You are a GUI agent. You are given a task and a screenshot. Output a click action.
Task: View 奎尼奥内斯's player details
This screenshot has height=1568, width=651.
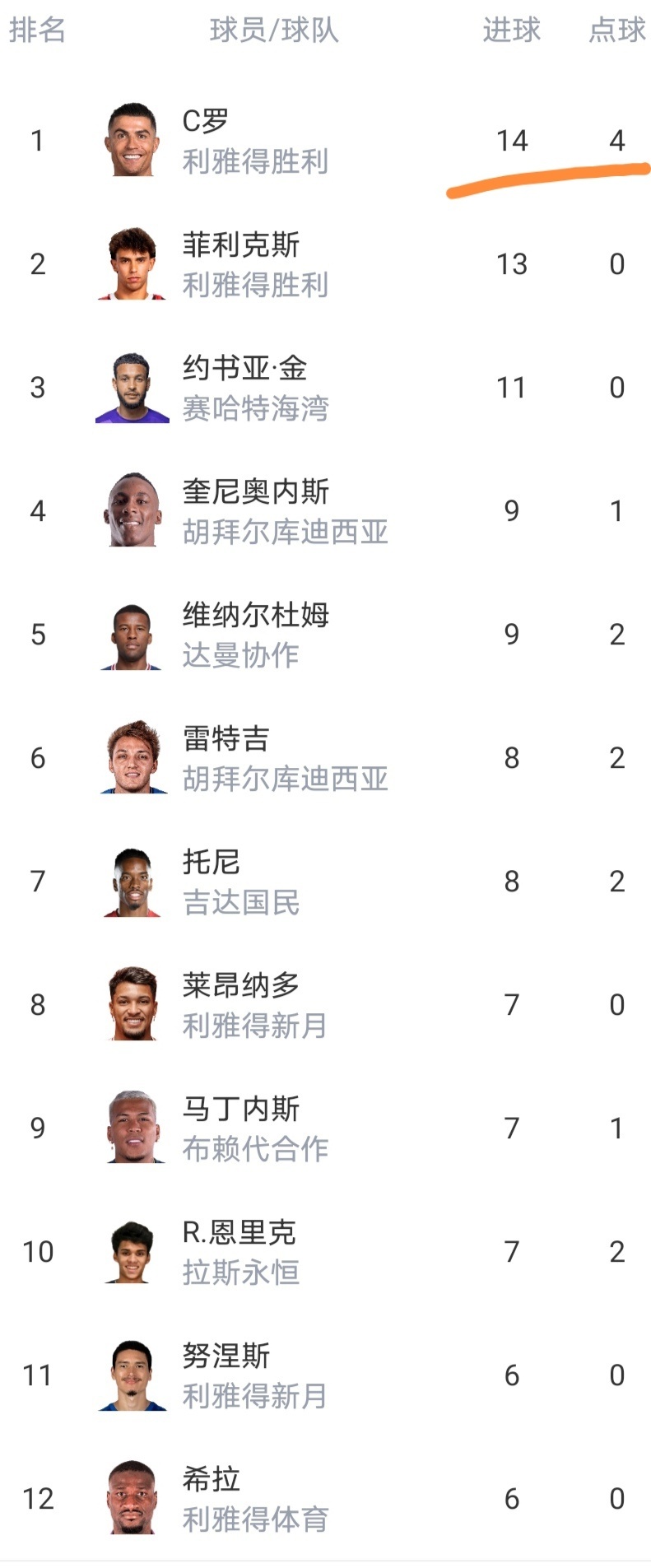[x=255, y=492]
